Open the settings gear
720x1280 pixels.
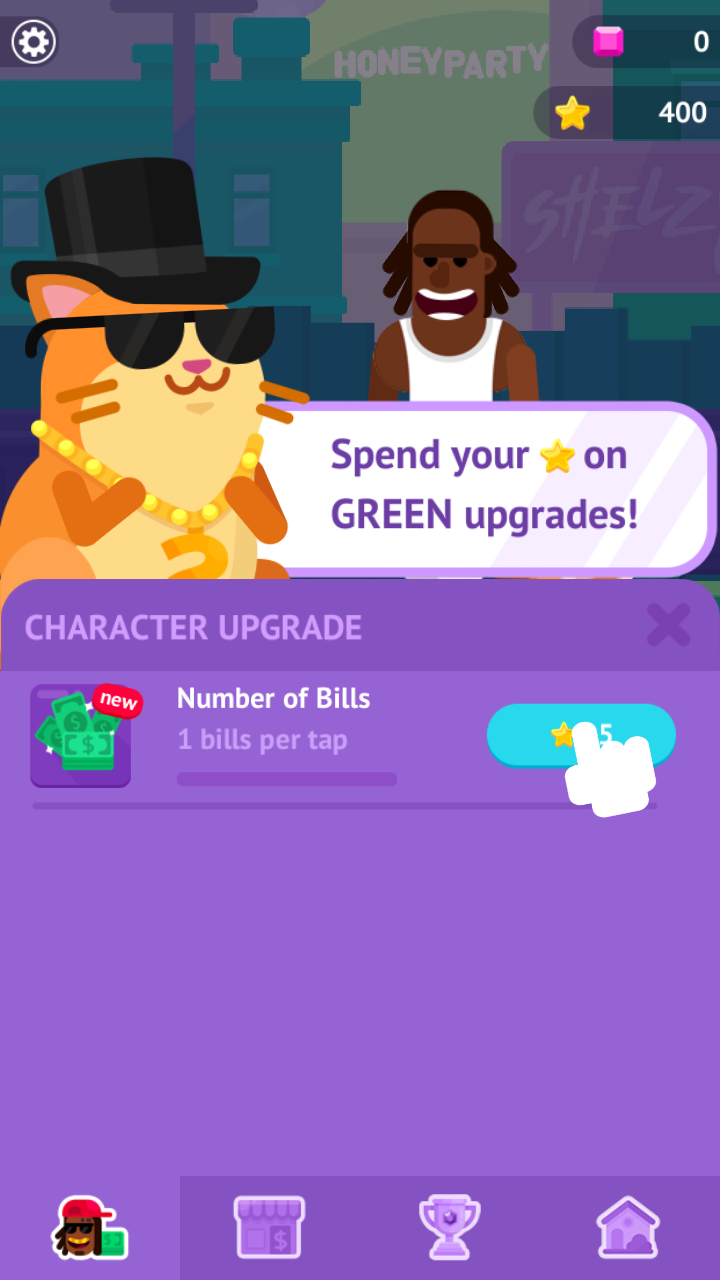(34, 42)
